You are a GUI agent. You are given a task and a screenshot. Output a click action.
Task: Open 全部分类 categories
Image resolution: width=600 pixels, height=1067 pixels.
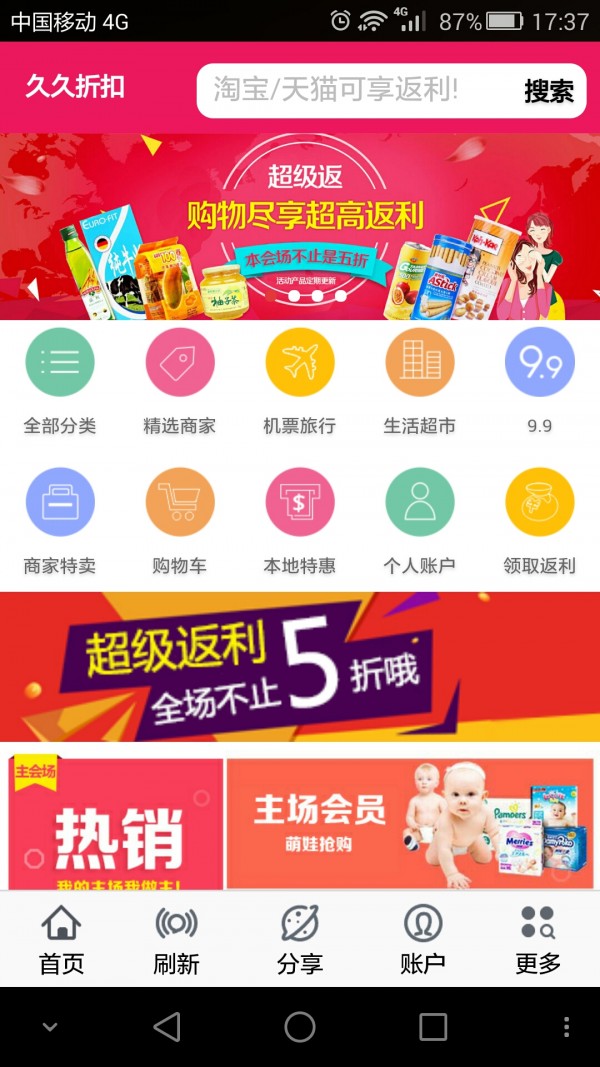tap(60, 381)
